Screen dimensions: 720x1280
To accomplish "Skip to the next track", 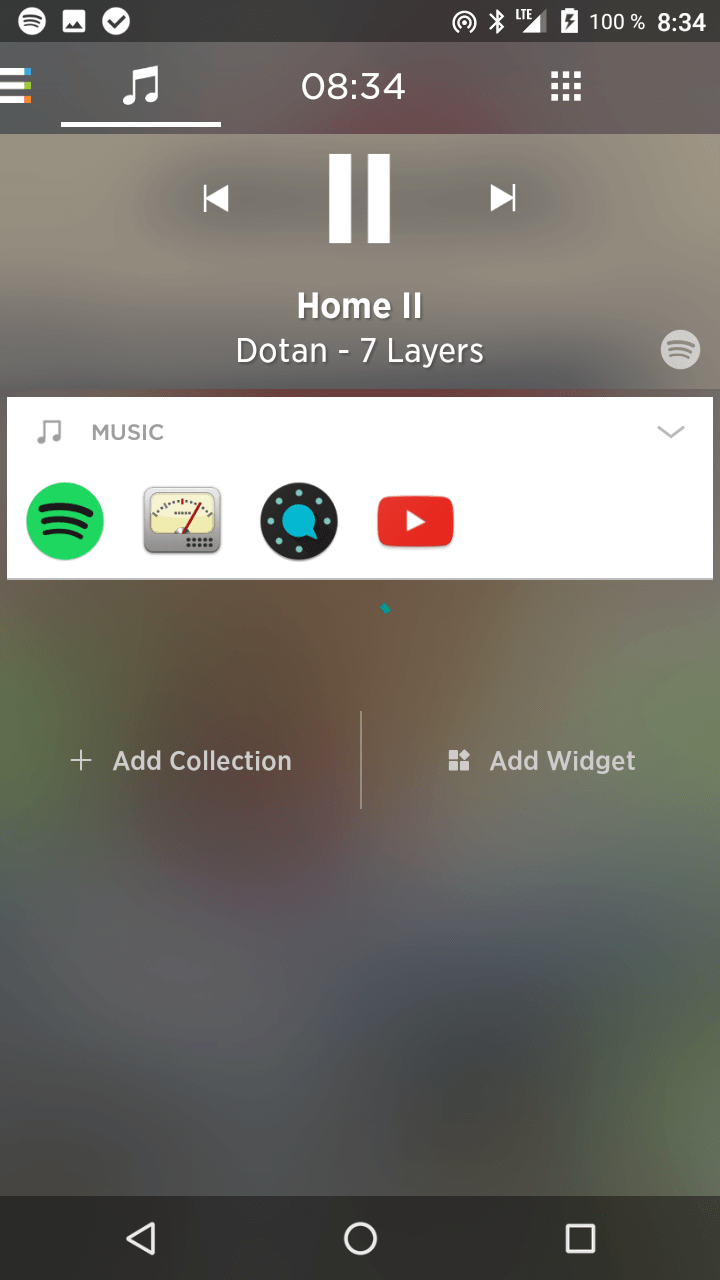I will [503, 198].
